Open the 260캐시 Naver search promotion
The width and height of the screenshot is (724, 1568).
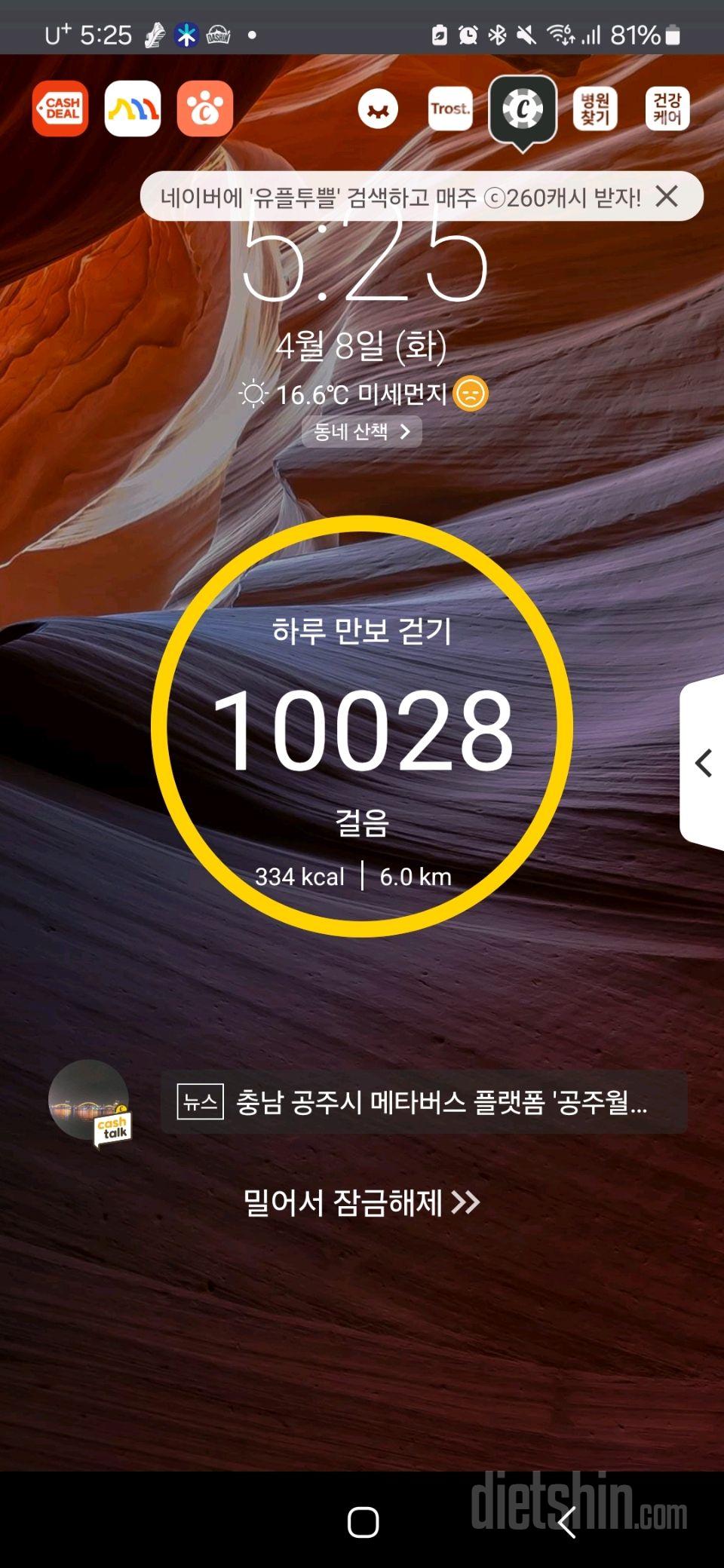tap(400, 198)
